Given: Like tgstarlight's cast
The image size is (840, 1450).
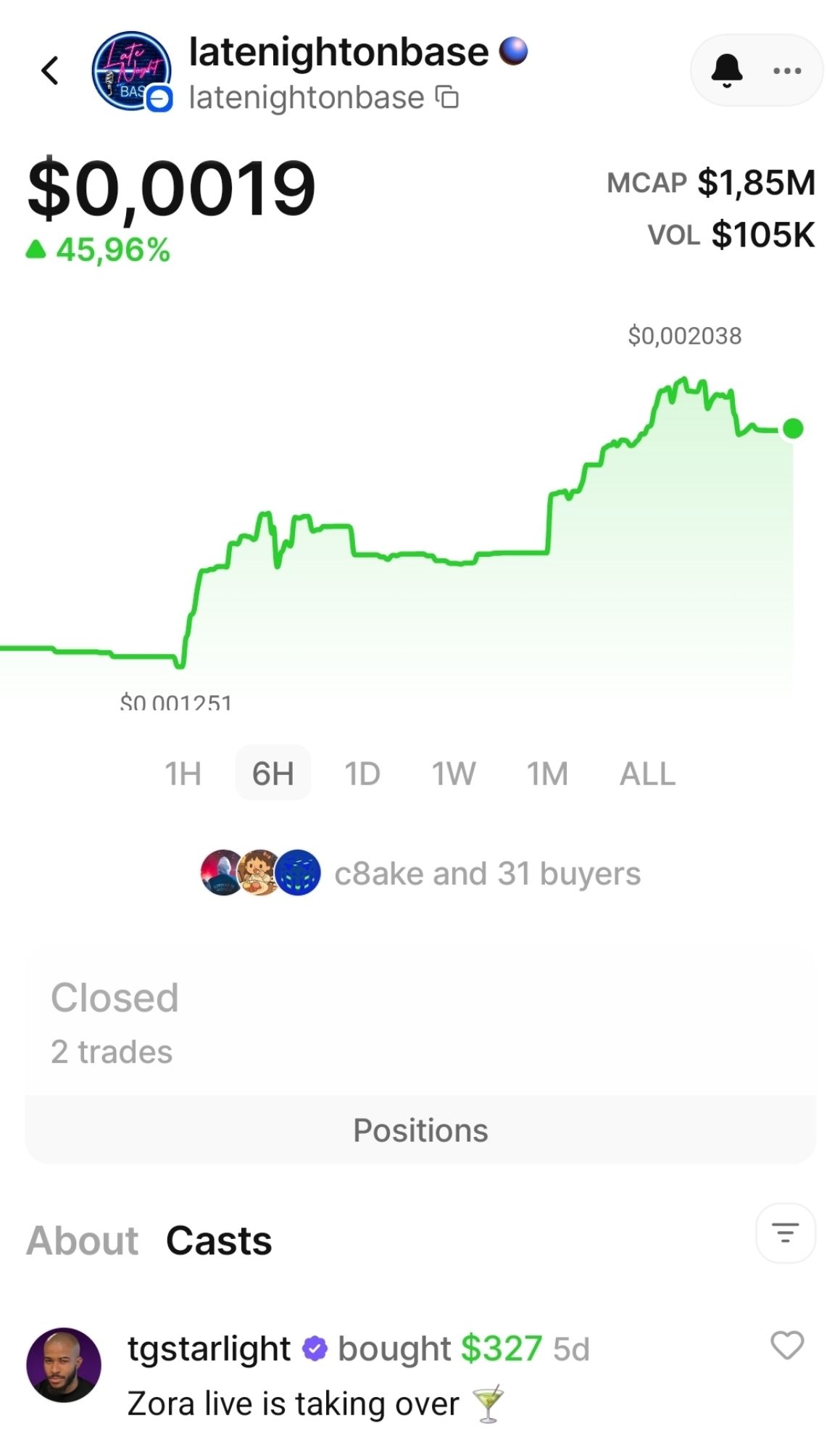Looking at the screenshot, I should 787,1346.
